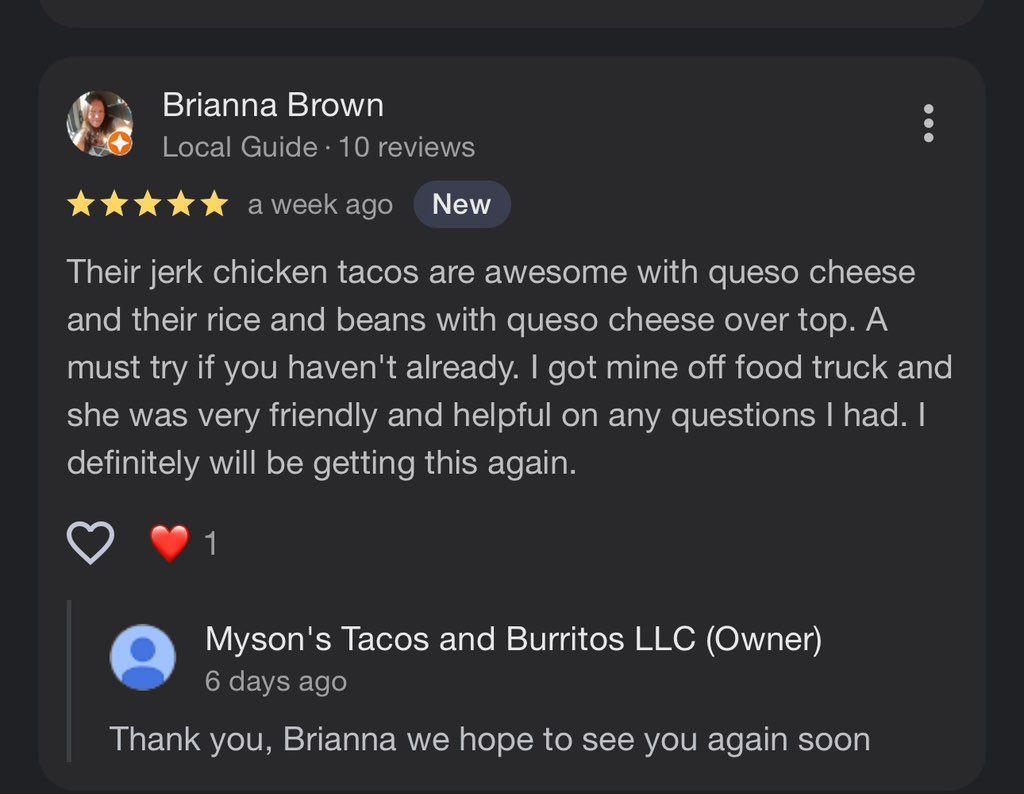Image resolution: width=1024 pixels, height=794 pixels.
Task: Open Brianna Brown's profile picture
Action: [99, 124]
